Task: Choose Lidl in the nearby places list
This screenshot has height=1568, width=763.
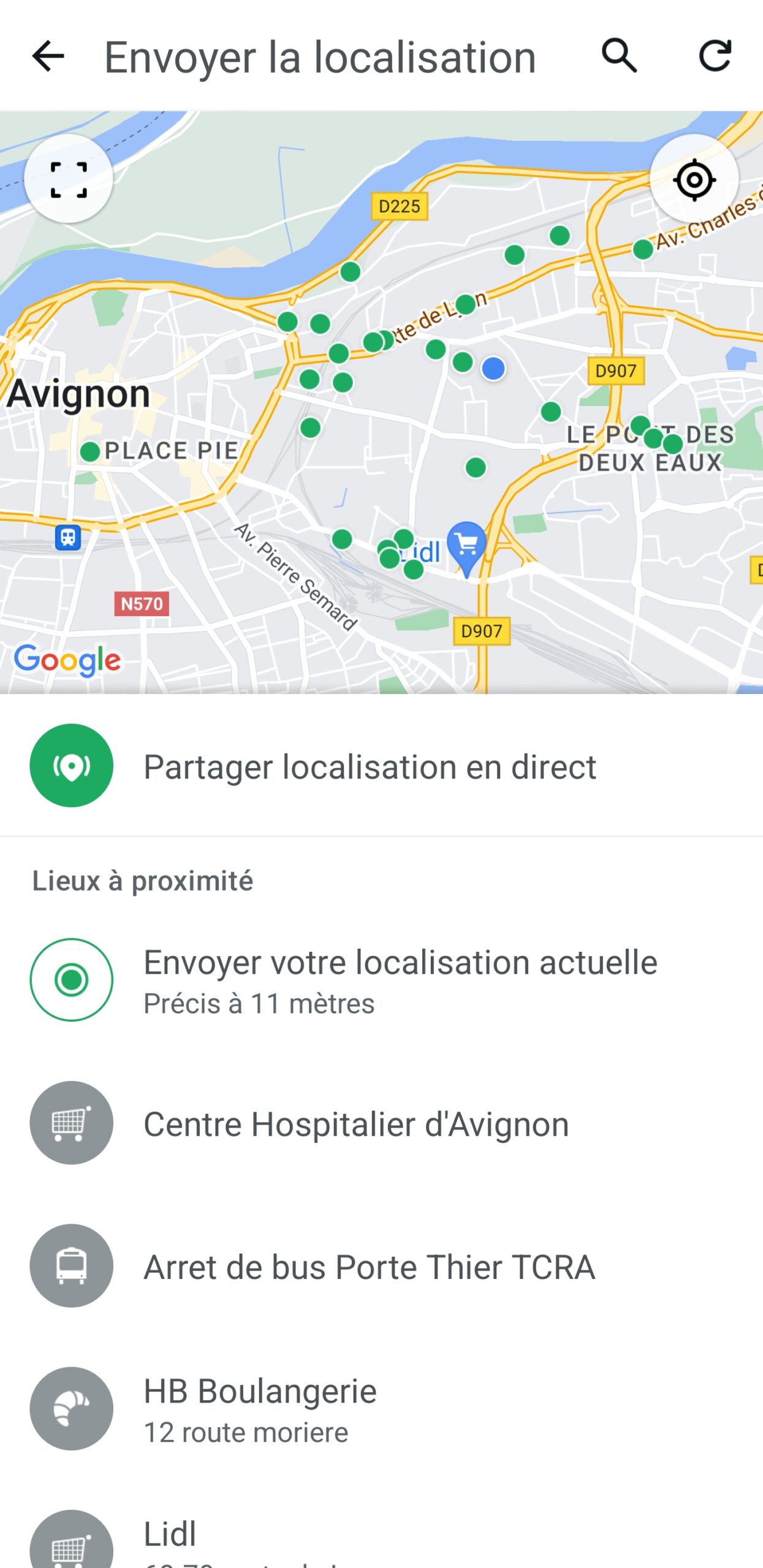Action: 381,1537
